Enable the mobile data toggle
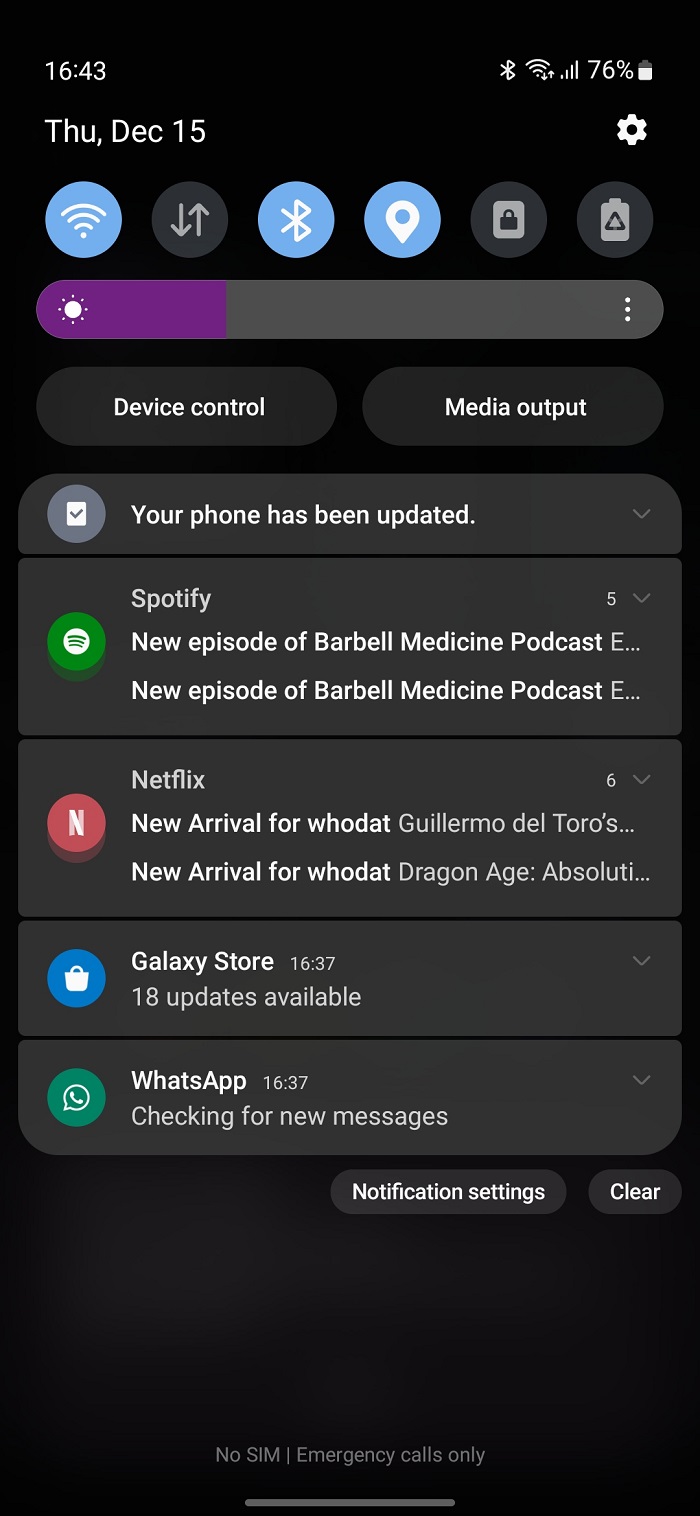This screenshot has height=1516, width=700. pyautogui.click(x=190, y=220)
